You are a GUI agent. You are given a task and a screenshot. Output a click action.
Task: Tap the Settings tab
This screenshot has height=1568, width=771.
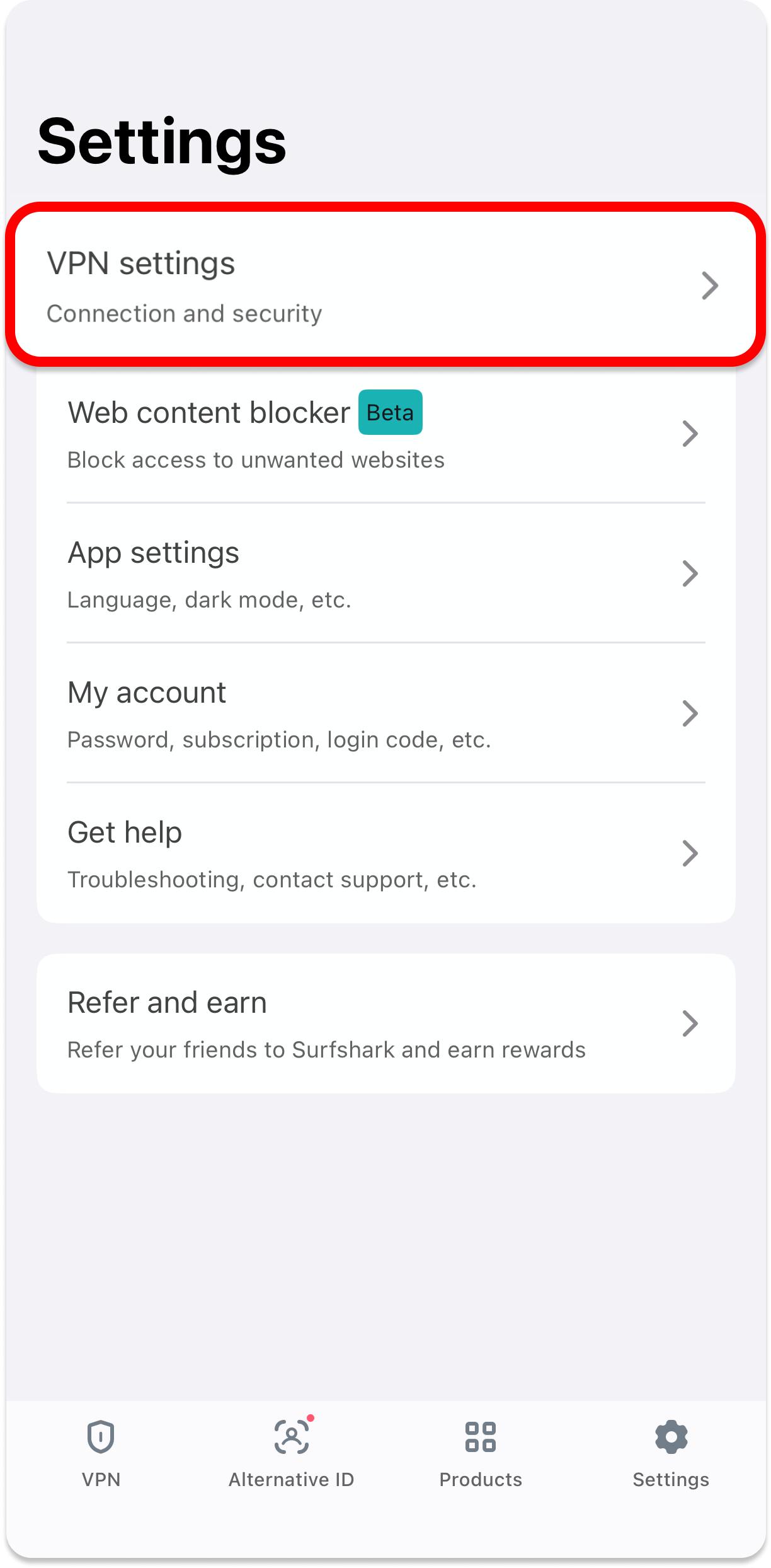(x=671, y=1450)
